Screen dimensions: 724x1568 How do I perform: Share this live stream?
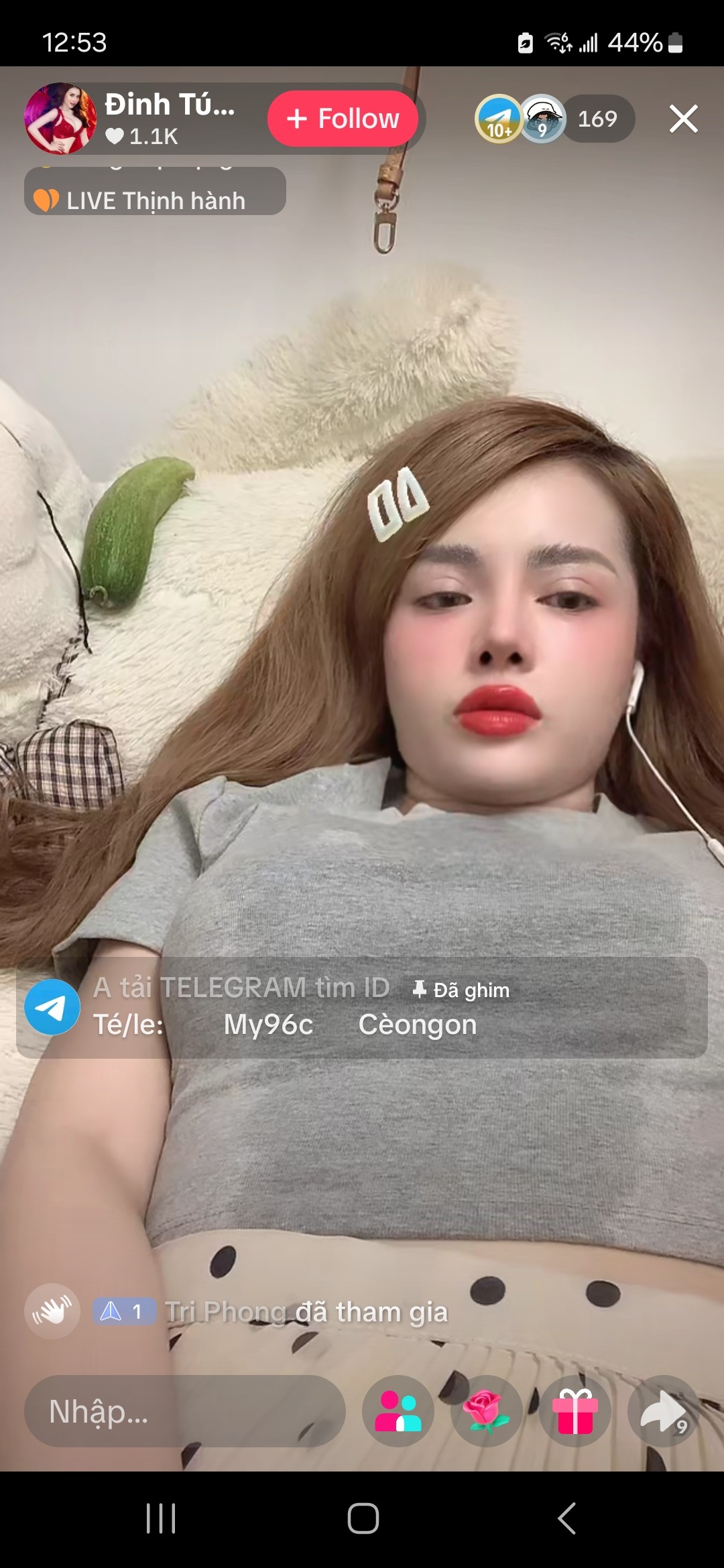tap(663, 1411)
